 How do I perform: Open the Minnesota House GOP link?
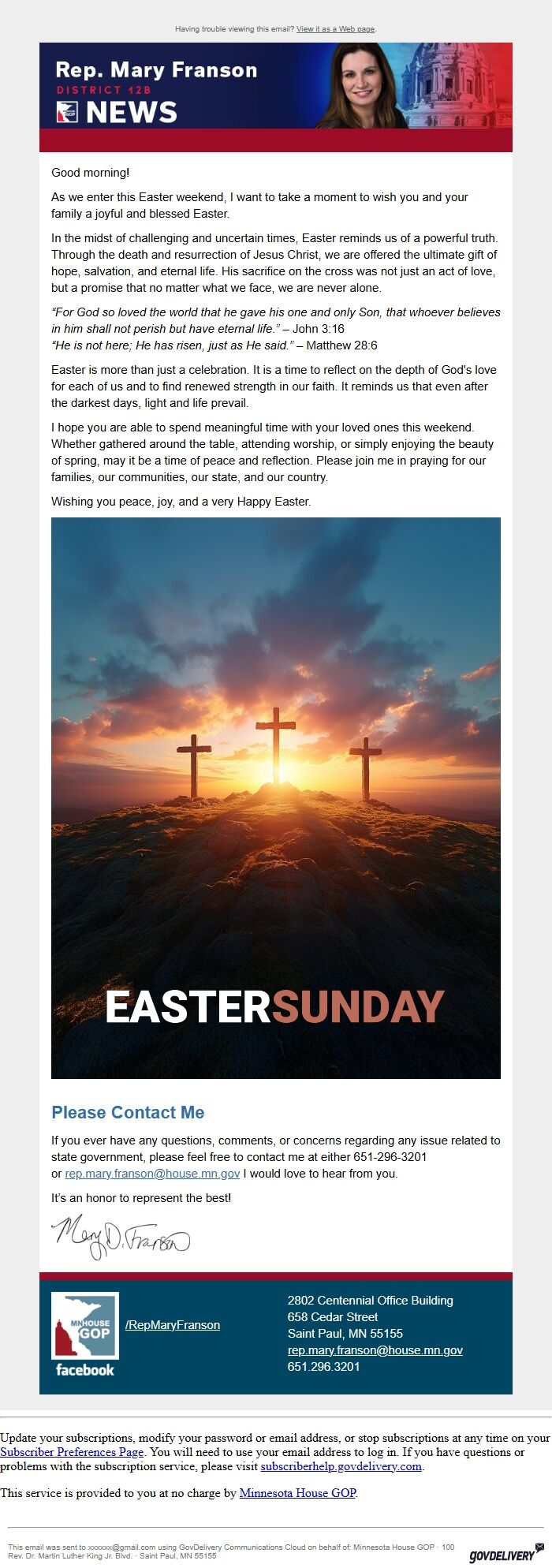coord(297,1493)
